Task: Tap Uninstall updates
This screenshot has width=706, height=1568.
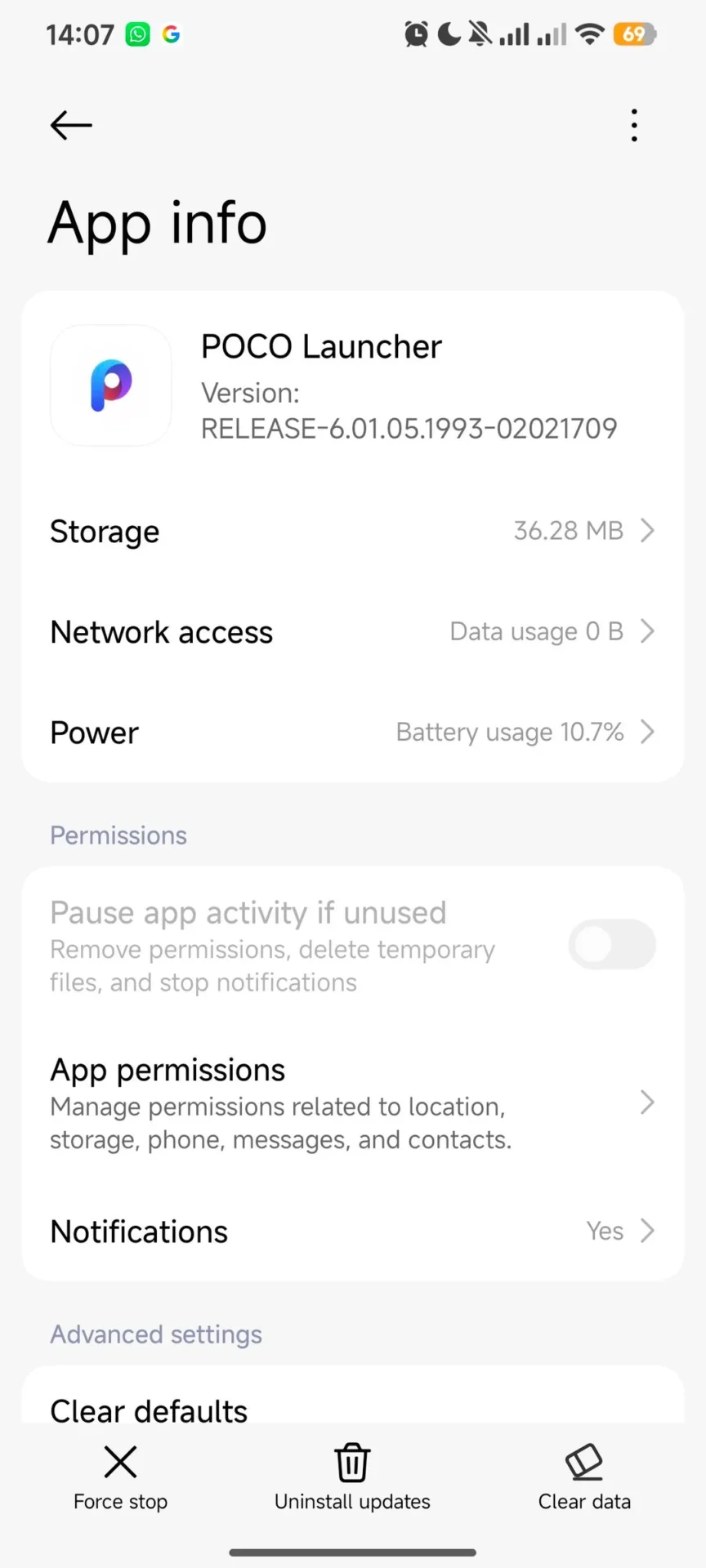Action: [352, 1477]
